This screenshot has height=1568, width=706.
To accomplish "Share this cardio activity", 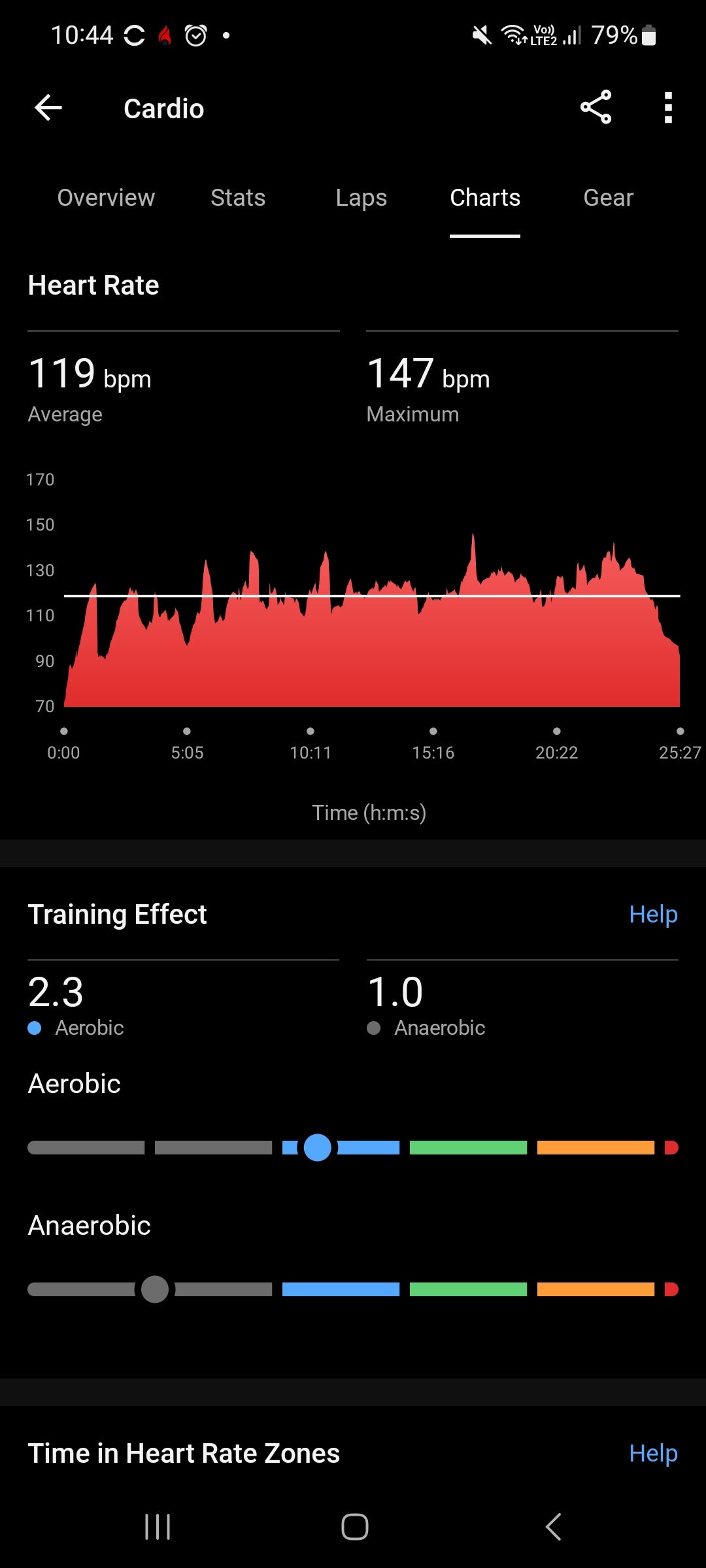I will point(596,108).
